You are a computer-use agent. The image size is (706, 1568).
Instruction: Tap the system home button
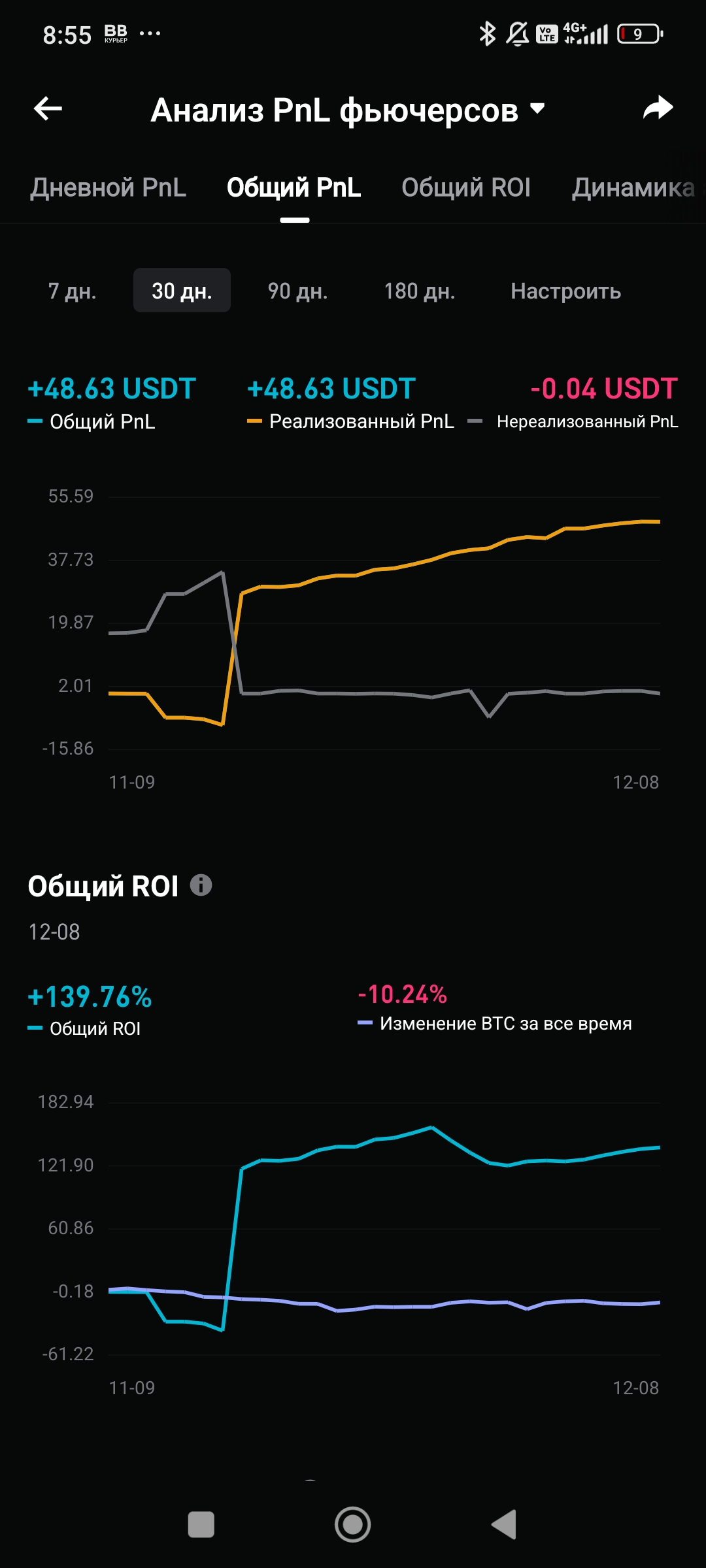[x=353, y=1525]
